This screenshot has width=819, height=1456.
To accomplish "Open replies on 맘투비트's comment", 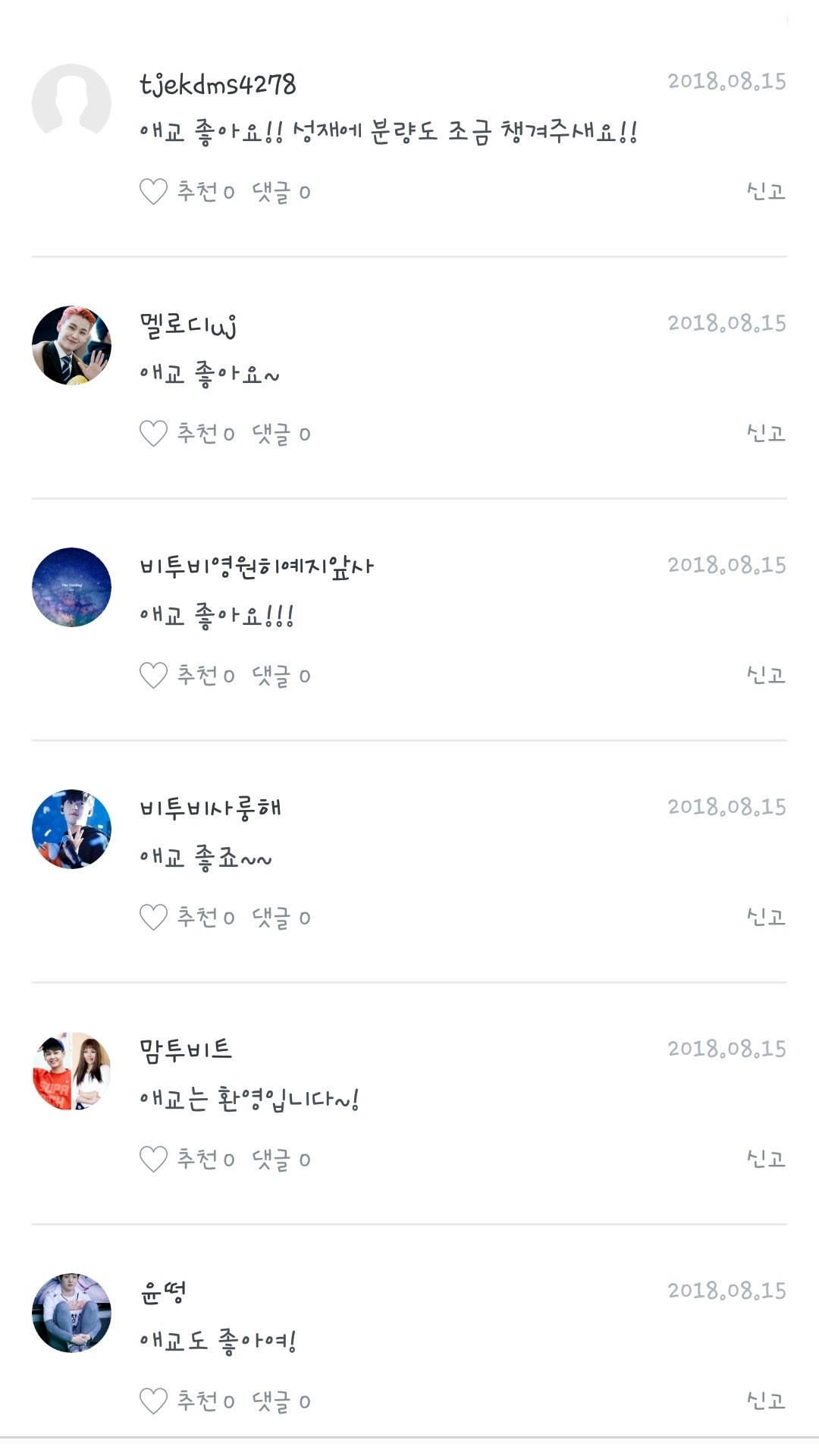I will tap(281, 1159).
